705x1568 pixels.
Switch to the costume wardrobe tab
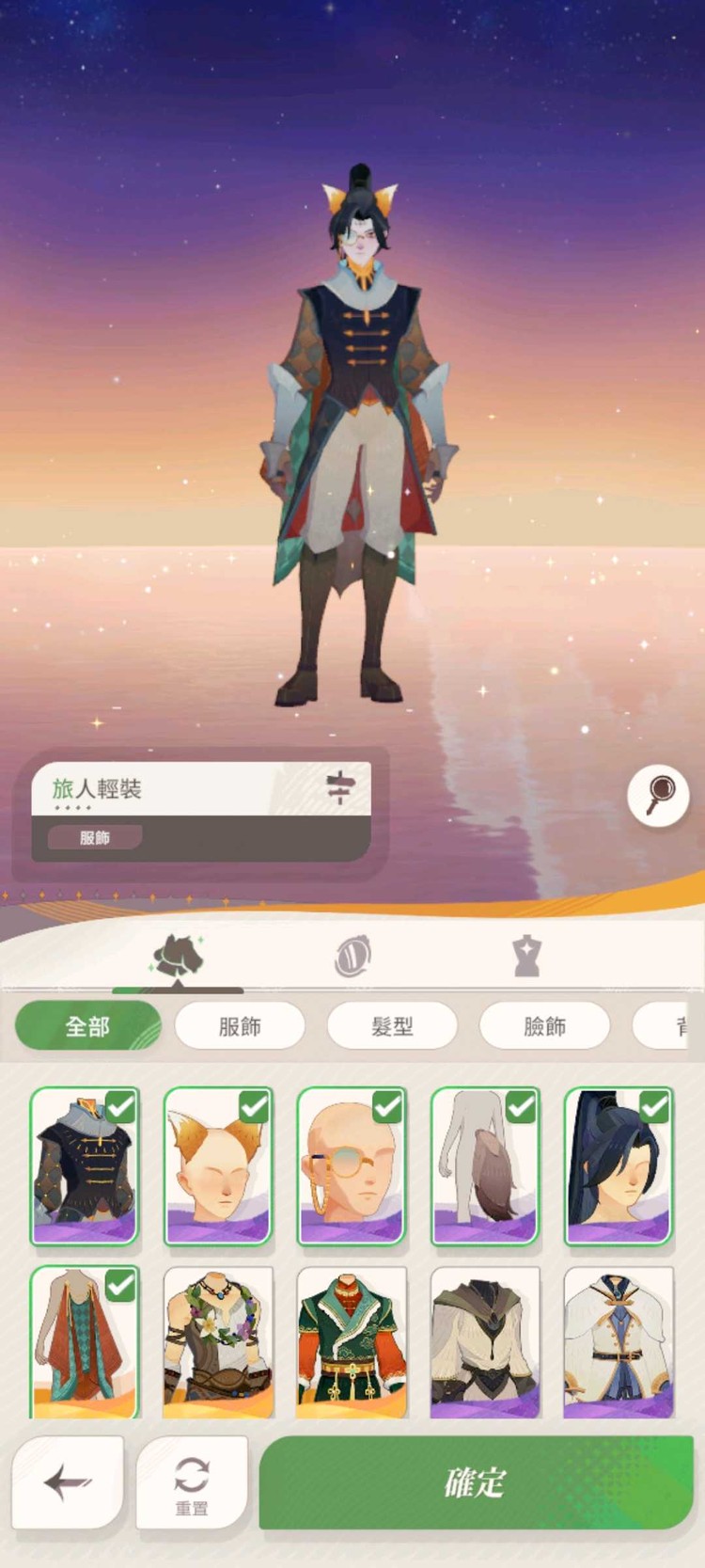pyautogui.click(x=178, y=957)
